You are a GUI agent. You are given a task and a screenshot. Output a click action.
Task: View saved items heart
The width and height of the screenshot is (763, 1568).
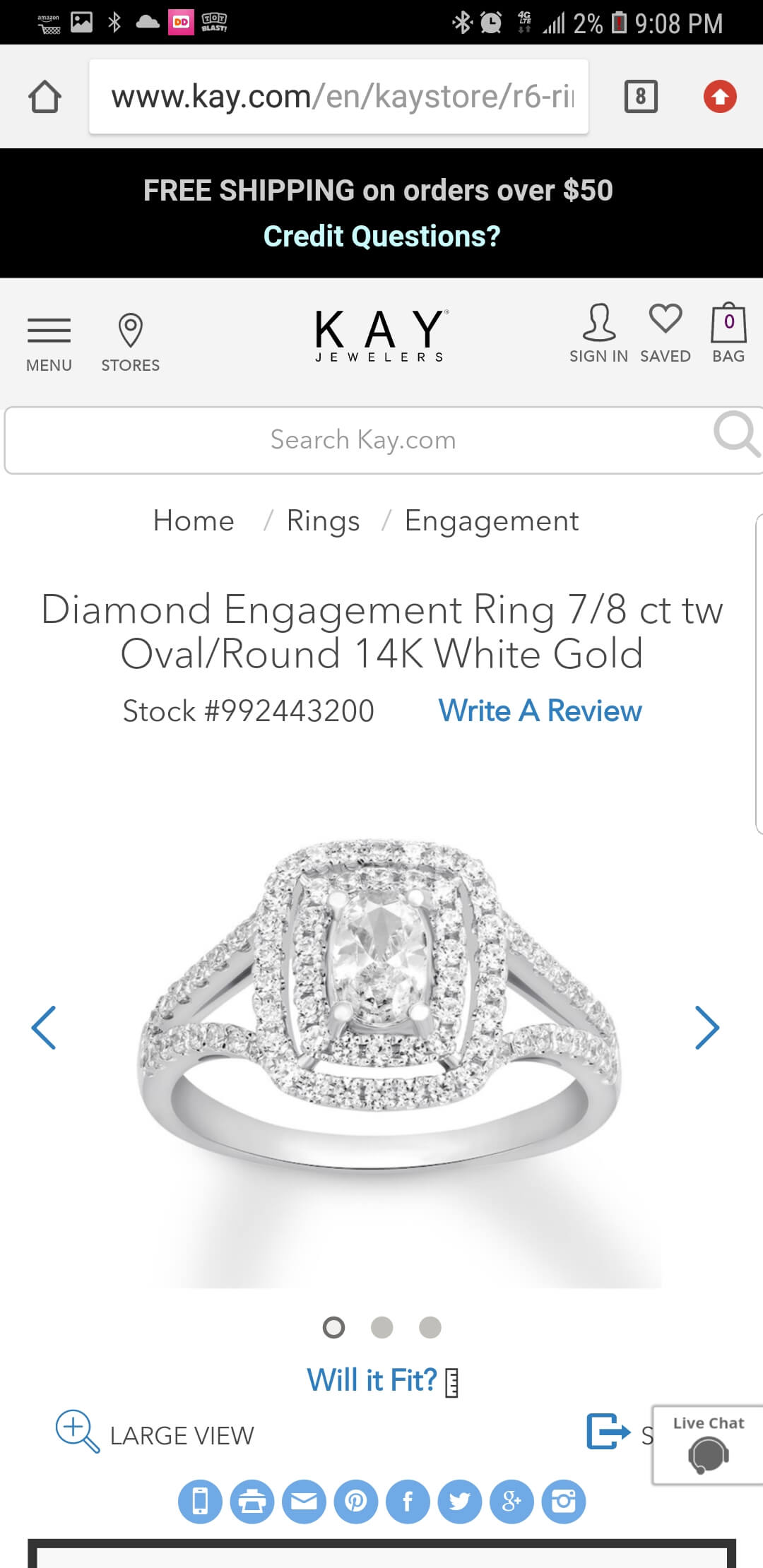665,334
